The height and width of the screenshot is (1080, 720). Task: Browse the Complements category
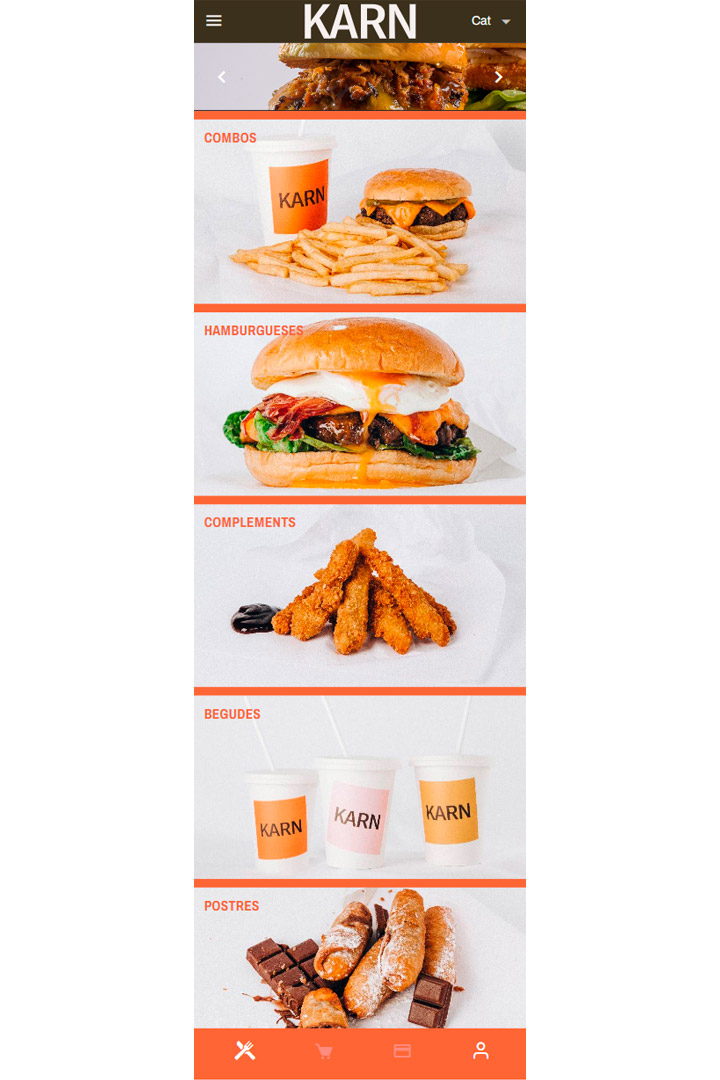(x=359, y=596)
